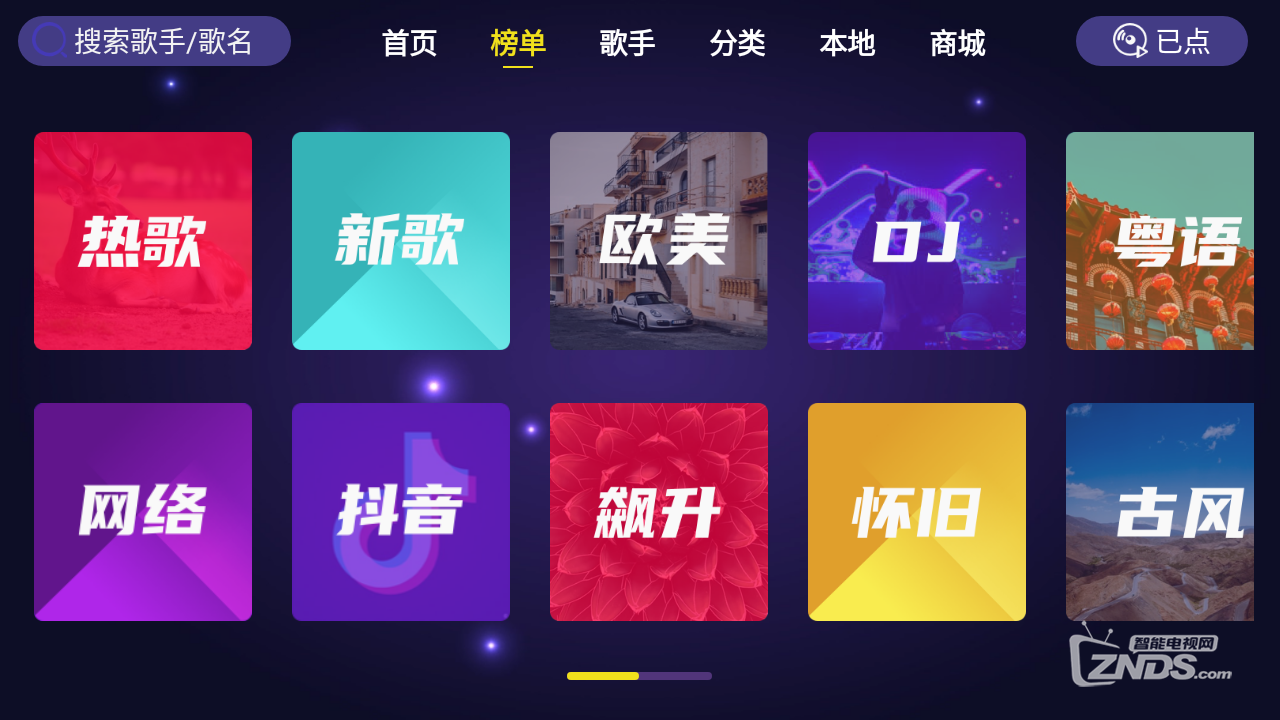Open the 热歌 chart
Image resolution: width=1280 pixels, height=720 pixels.
[143, 241]
